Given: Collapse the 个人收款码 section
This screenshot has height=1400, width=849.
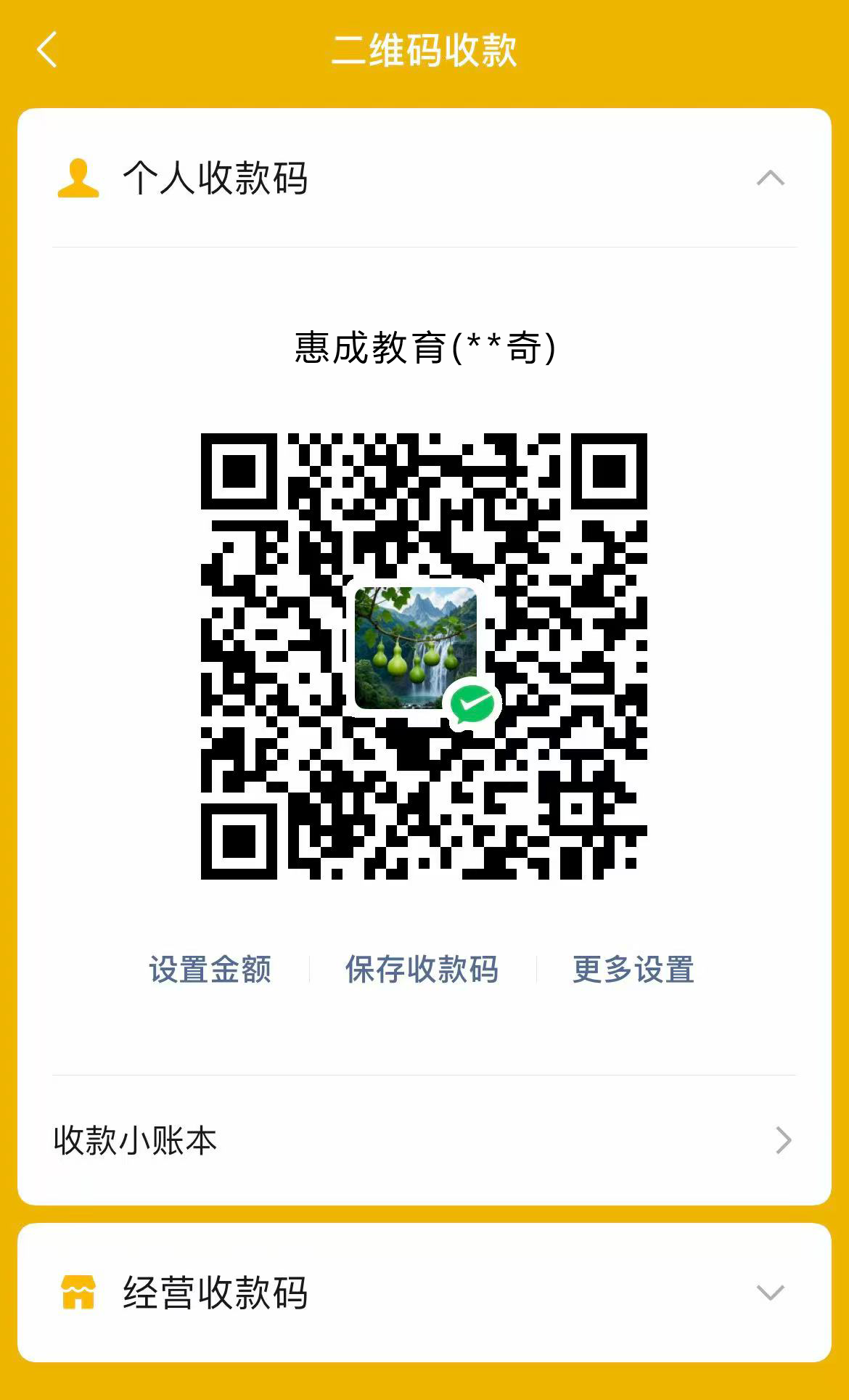Looking at the screenshot, I should pos(770,179).
